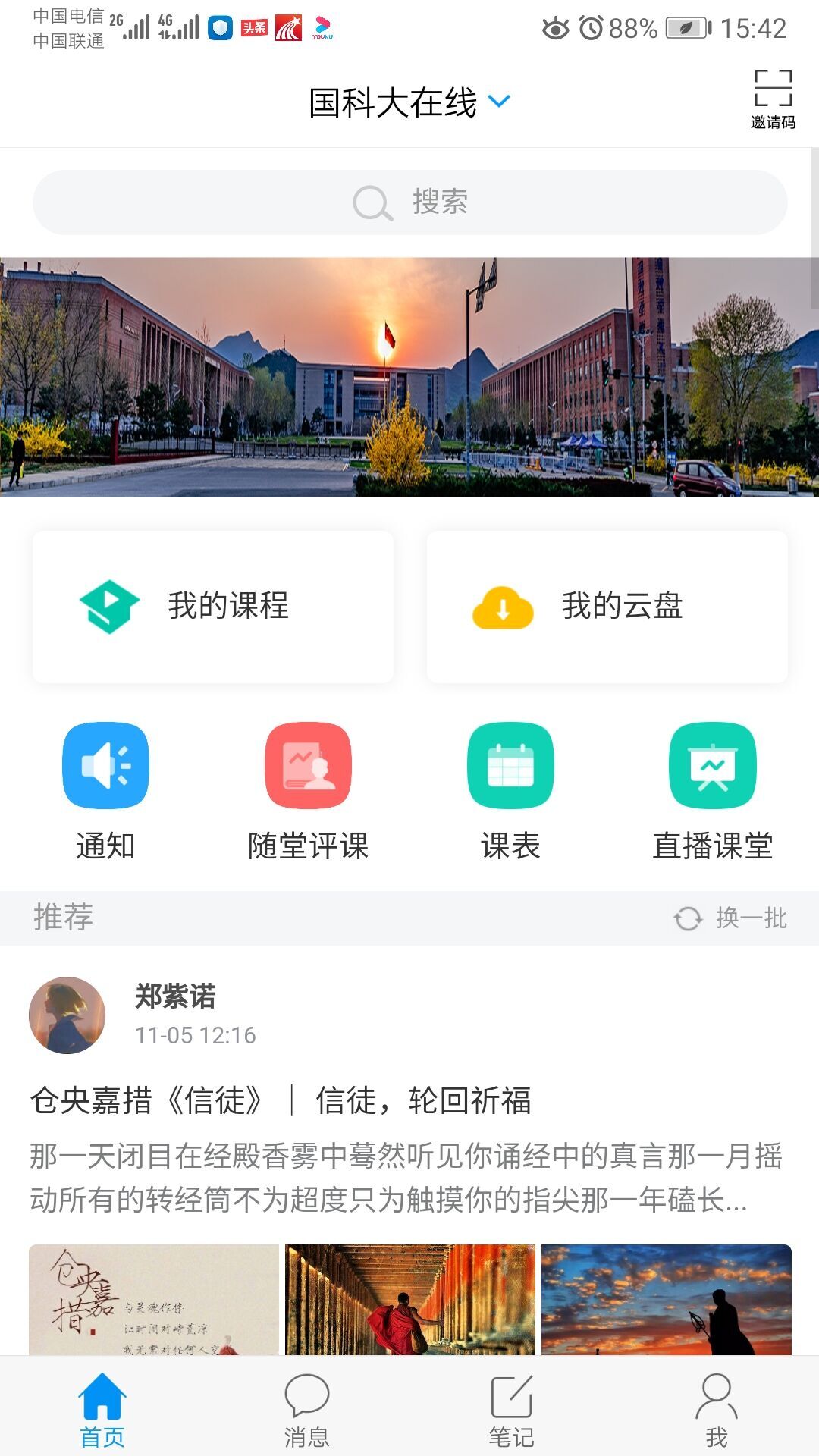
Task: Open 郑紫诺's profile avatar
Action: 67,1015
